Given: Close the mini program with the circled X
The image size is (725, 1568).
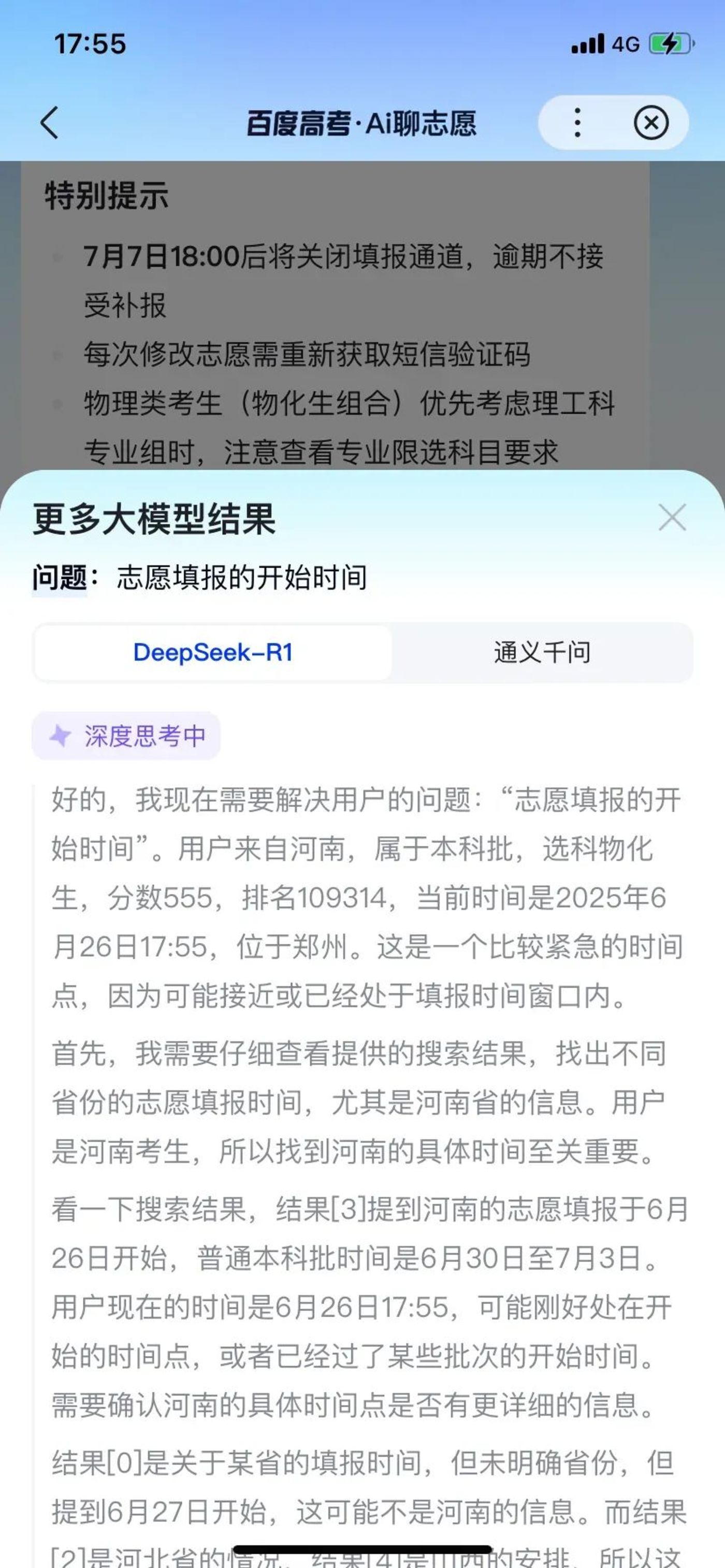Looking at the screenshot, I should coord(651,123).
